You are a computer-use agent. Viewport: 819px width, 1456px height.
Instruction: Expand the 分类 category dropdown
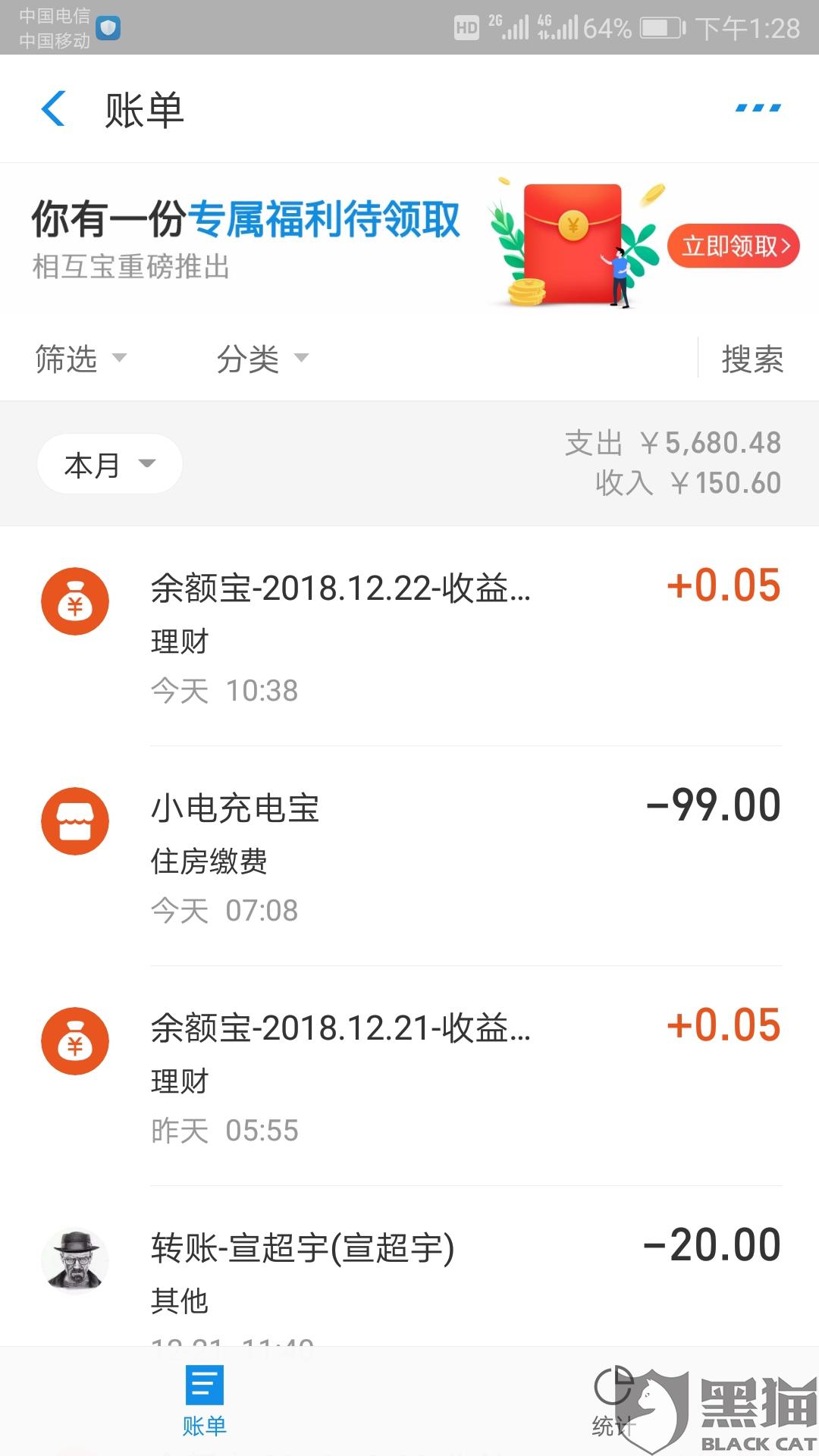coord(262,359)
